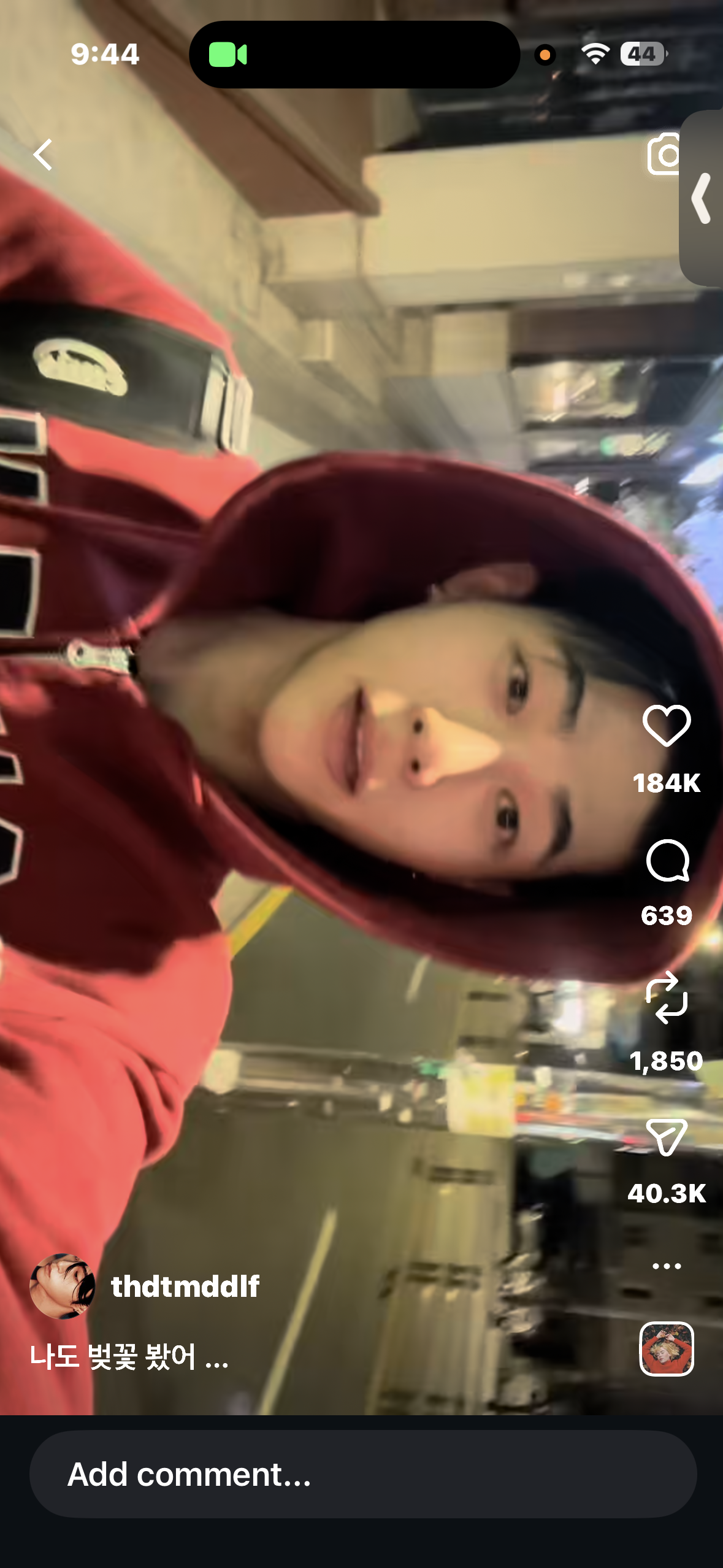
Task: Repost this reel
Action: pyautogui.click(x=667, y=999)
